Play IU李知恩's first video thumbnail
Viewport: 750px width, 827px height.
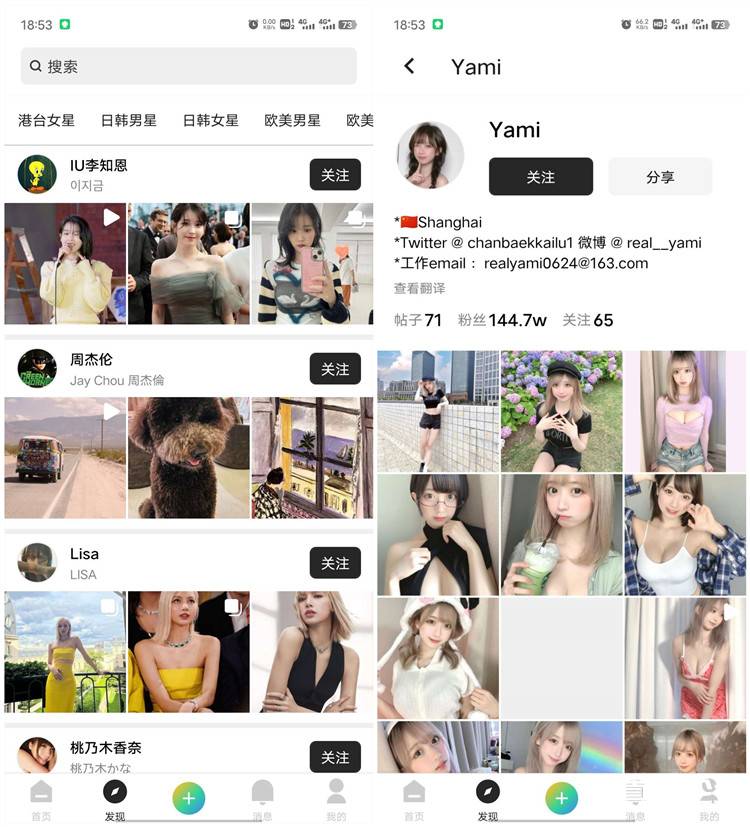coord(65,263)
